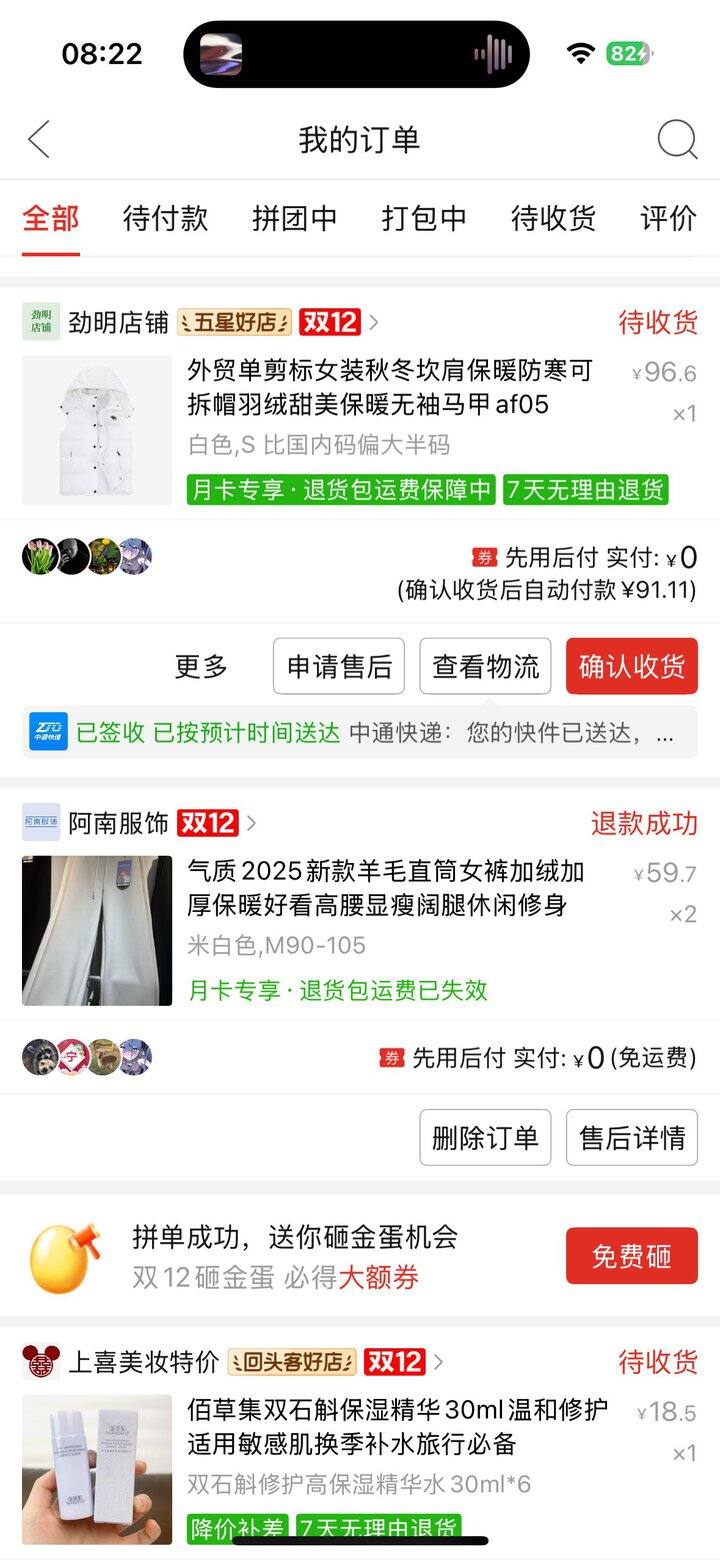720x1560 pixels.
Task: Tap the back arrow at top left
Action: click(38, 140)
